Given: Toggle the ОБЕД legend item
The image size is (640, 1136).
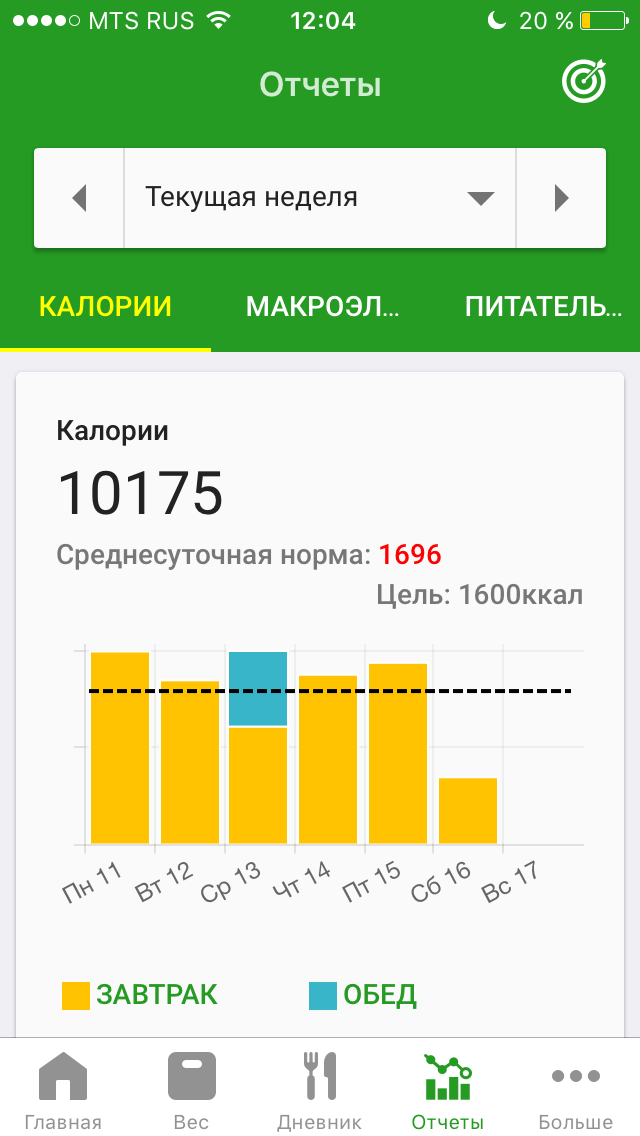Looking at the screenshot, I should click(363, 995).
